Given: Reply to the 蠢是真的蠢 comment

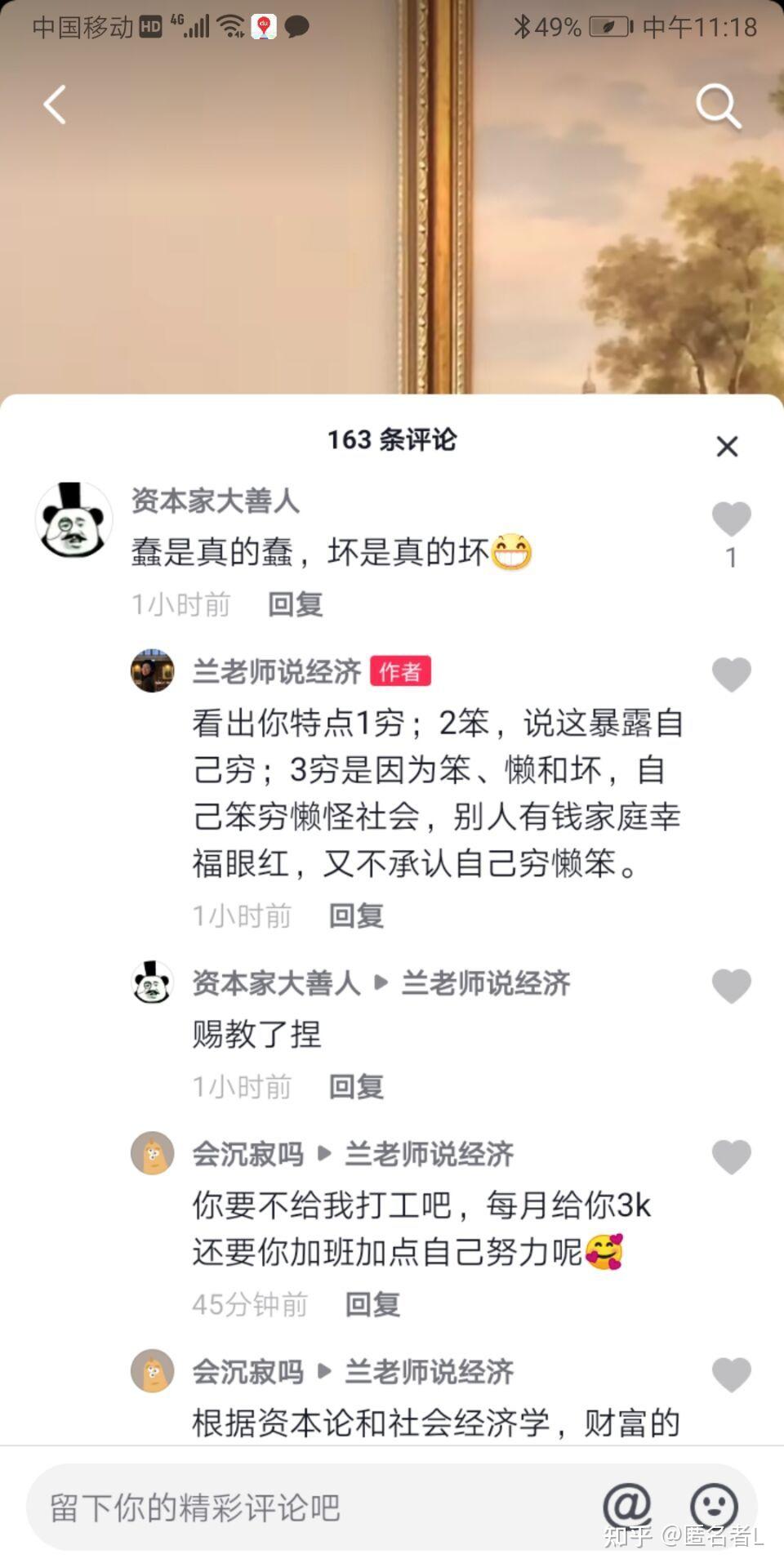Looking at the screenshot, I should pos(296,605).
